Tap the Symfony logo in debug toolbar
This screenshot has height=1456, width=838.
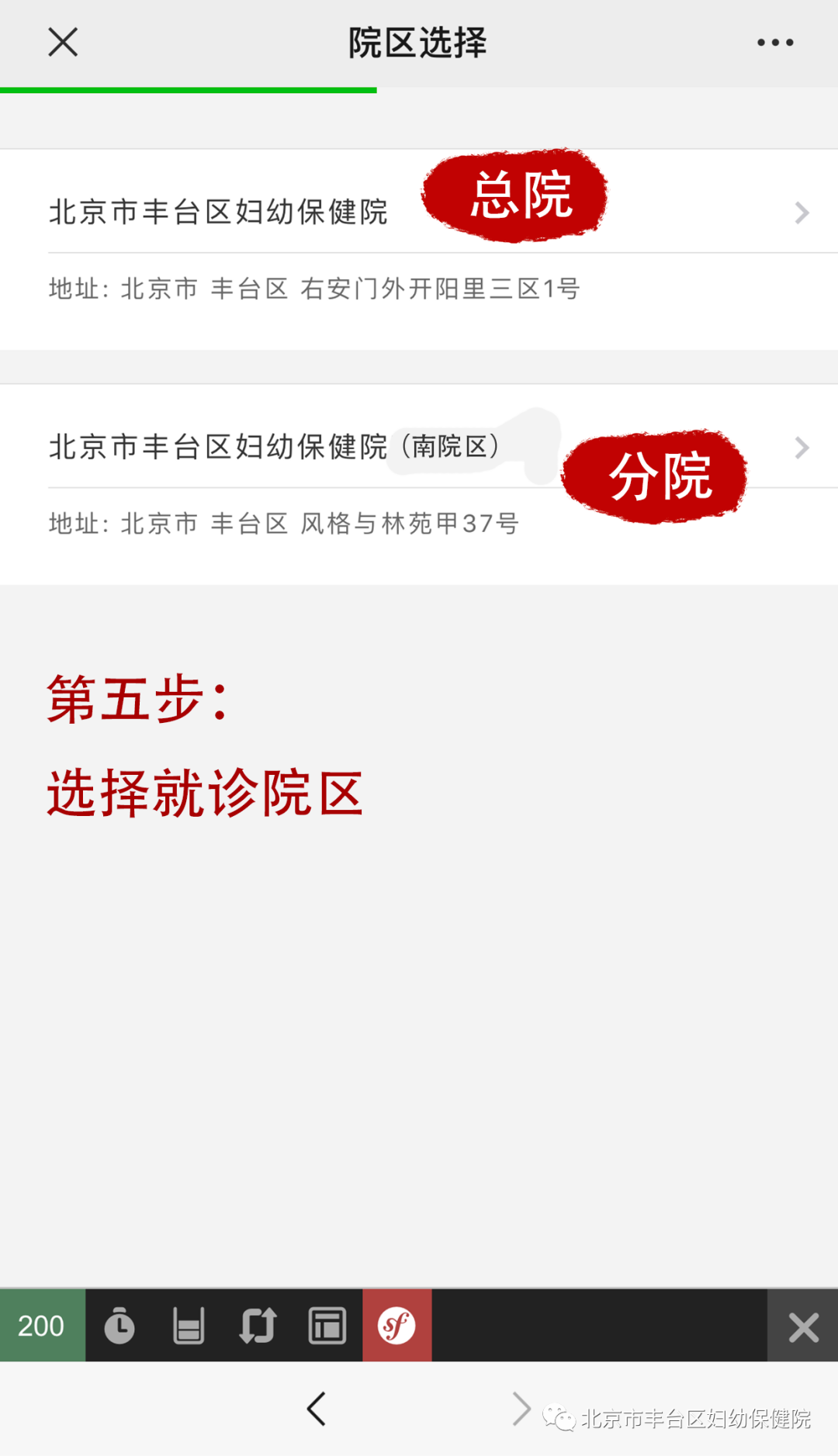(396, 1326)
